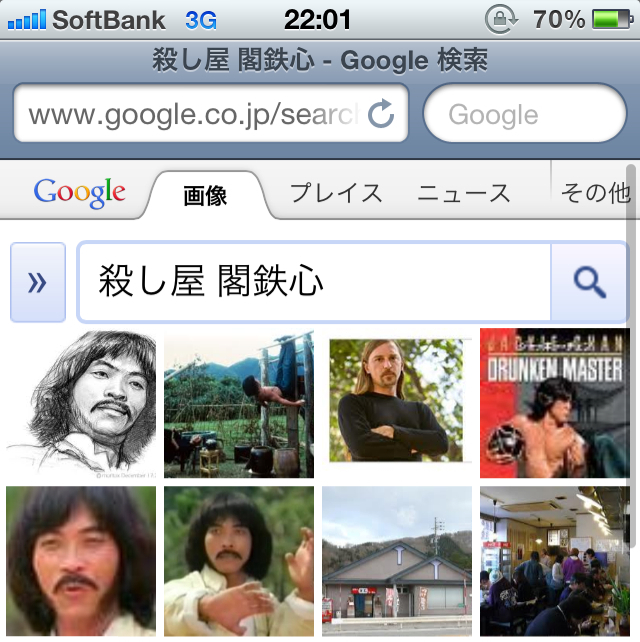The height and width of the screenshot is (642, 640).
Task: Expand the double-chevron side panel button
Action: [38, 283]
